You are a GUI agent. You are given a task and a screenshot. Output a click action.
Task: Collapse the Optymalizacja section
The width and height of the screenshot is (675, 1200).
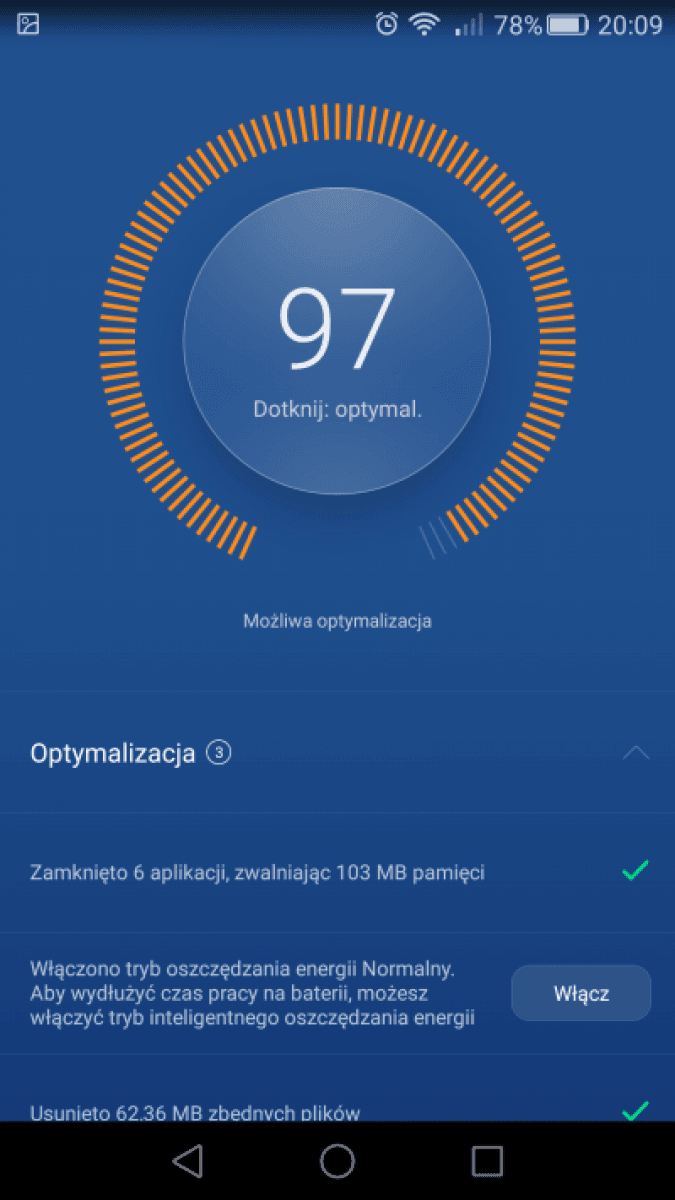coord(636,753)
